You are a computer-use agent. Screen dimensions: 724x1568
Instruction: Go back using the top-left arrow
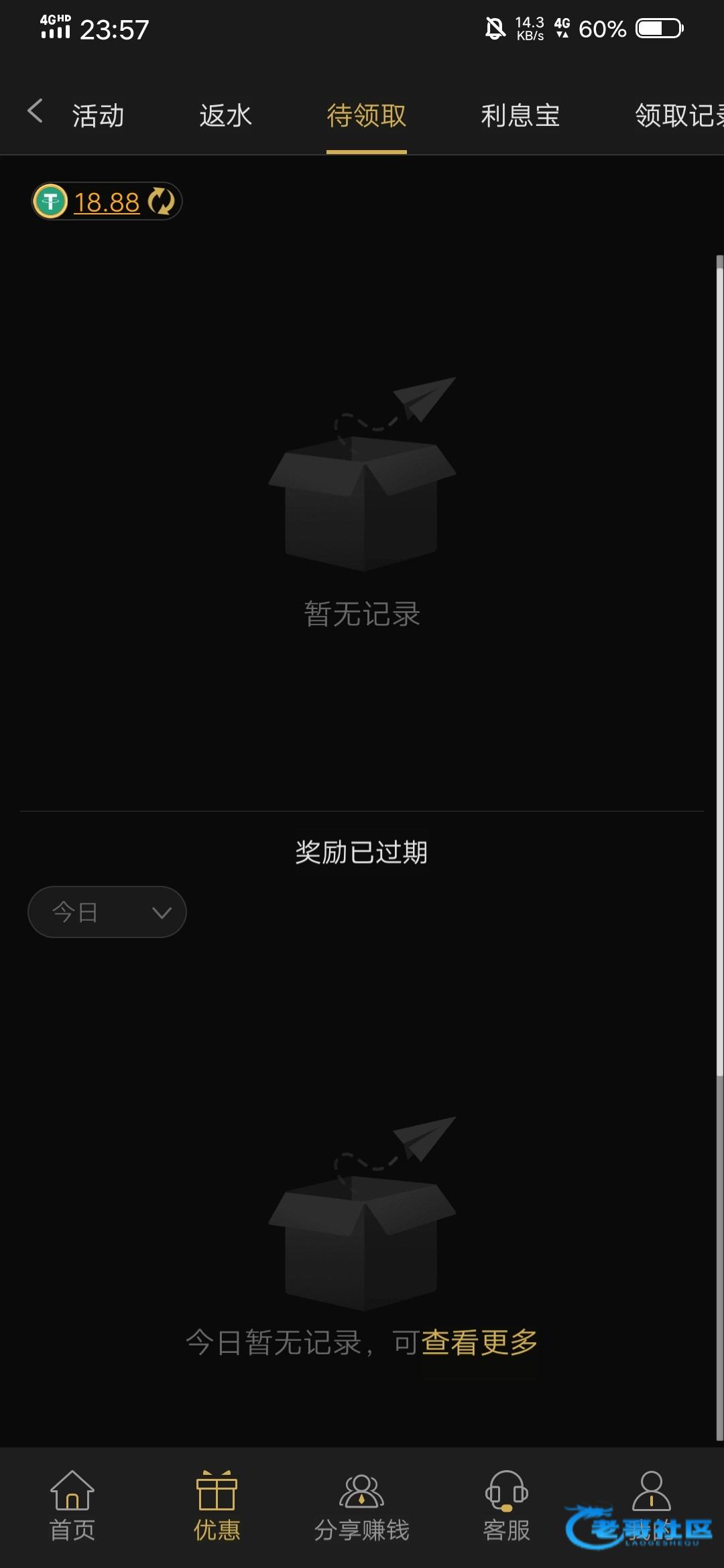point(35,112)
